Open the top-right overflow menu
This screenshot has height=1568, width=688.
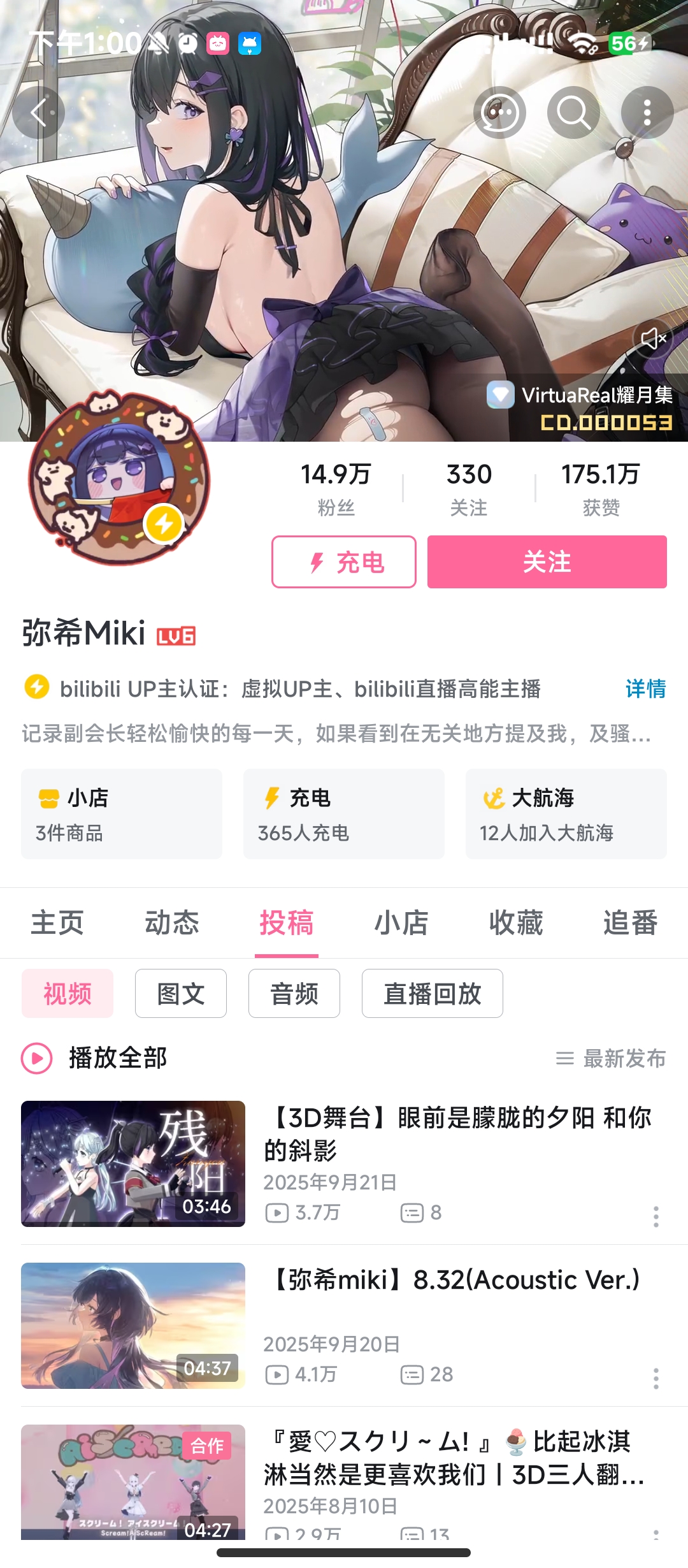pos(647,113)
